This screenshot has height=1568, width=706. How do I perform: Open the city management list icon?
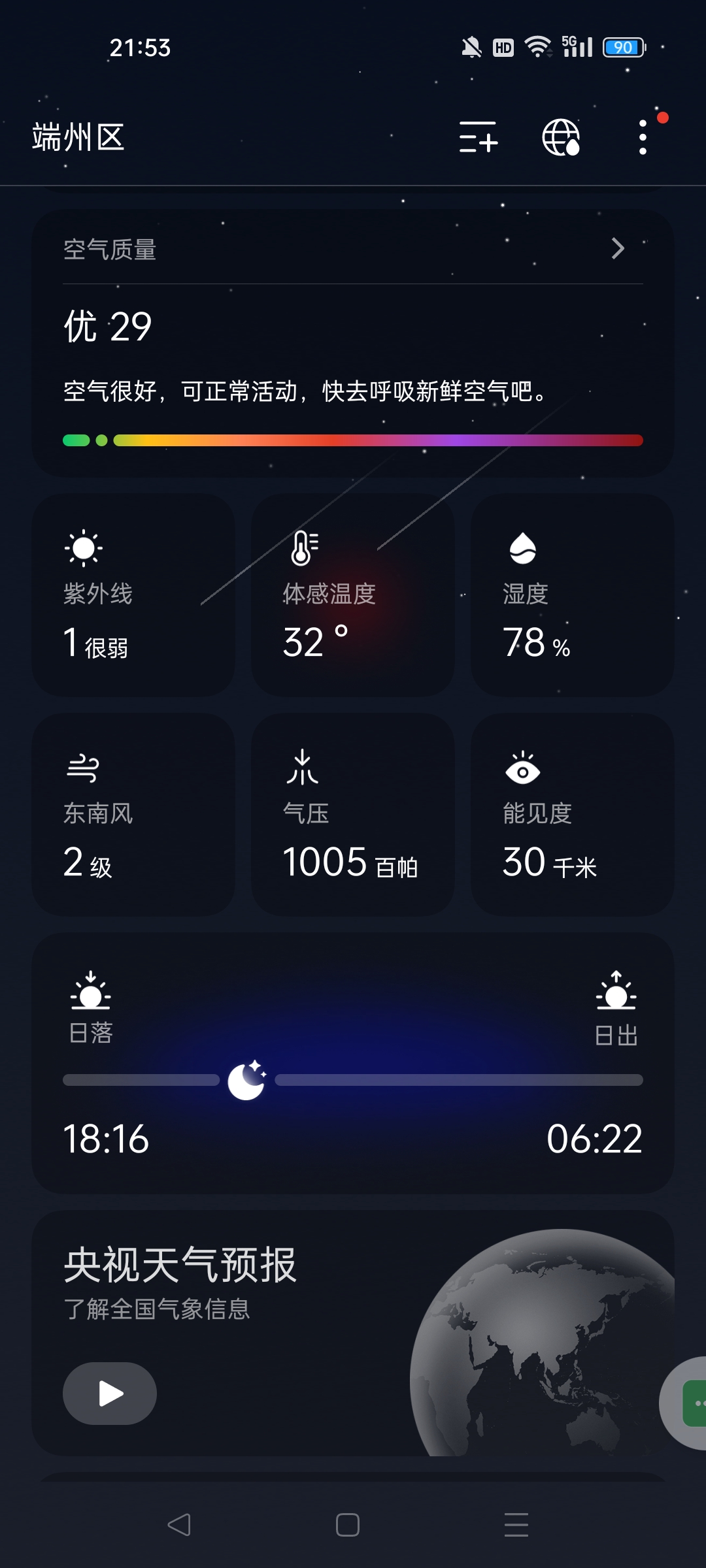coord(478,137)
